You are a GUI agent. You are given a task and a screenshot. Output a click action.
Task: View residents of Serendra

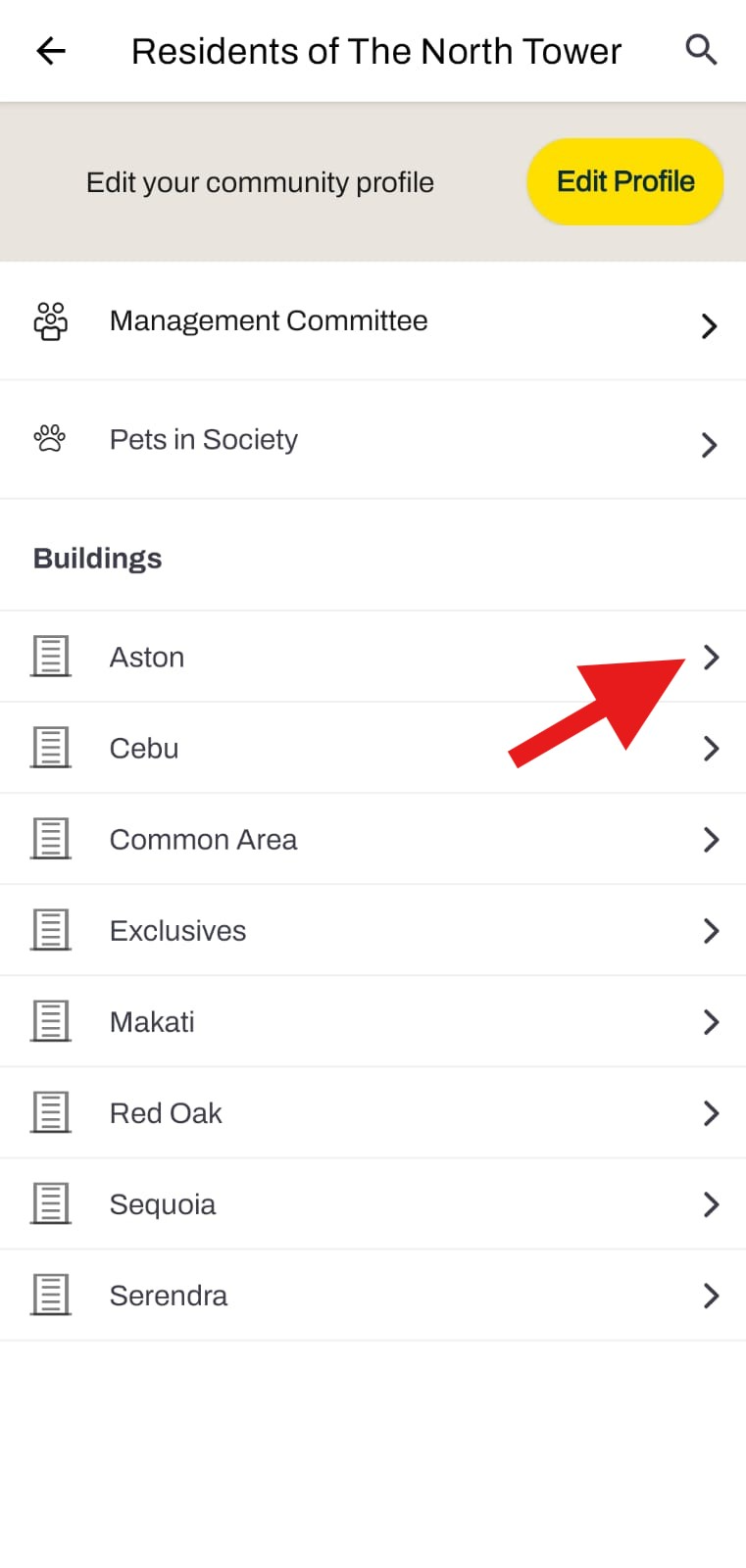pyautogui.click(x=373, y=1295)
